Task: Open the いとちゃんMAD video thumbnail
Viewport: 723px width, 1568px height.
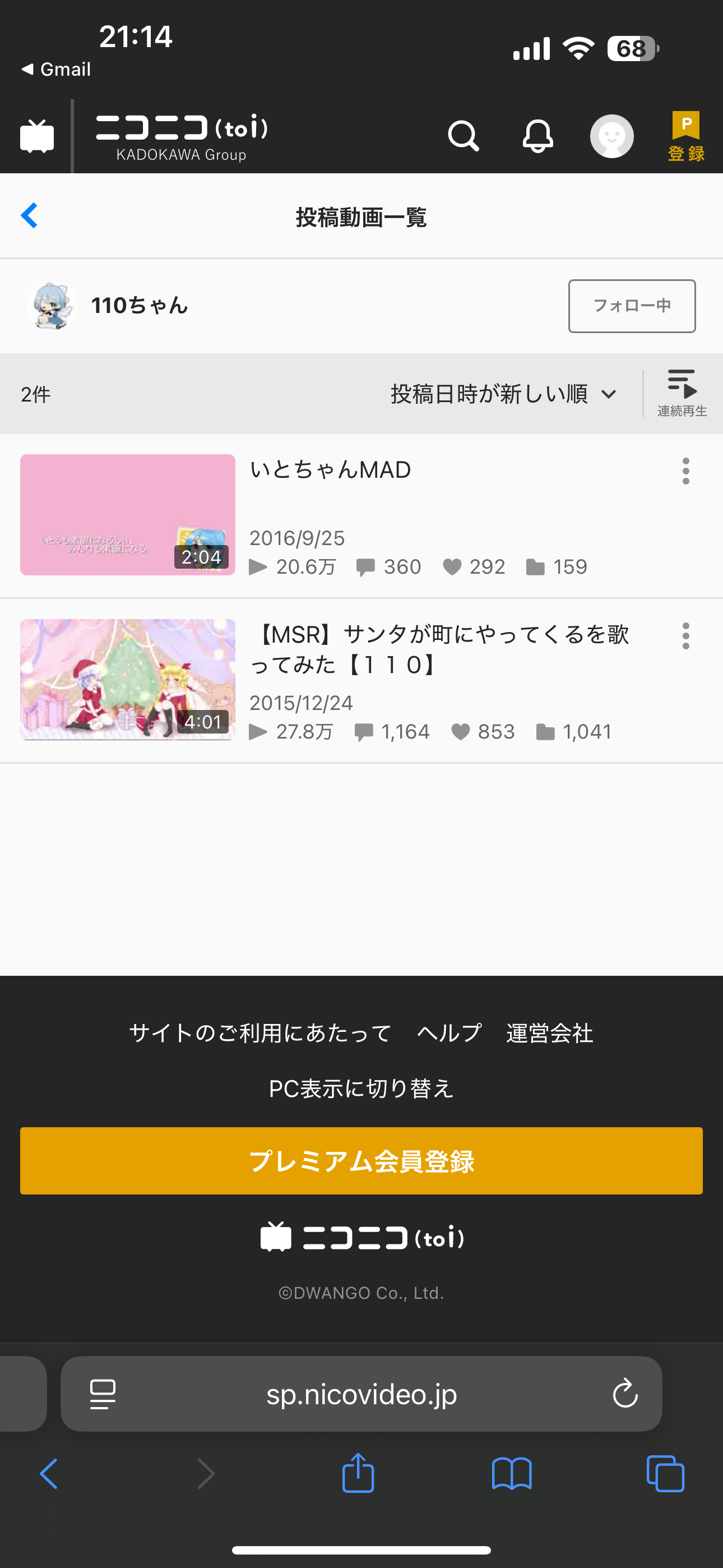Action: point(127,514)
